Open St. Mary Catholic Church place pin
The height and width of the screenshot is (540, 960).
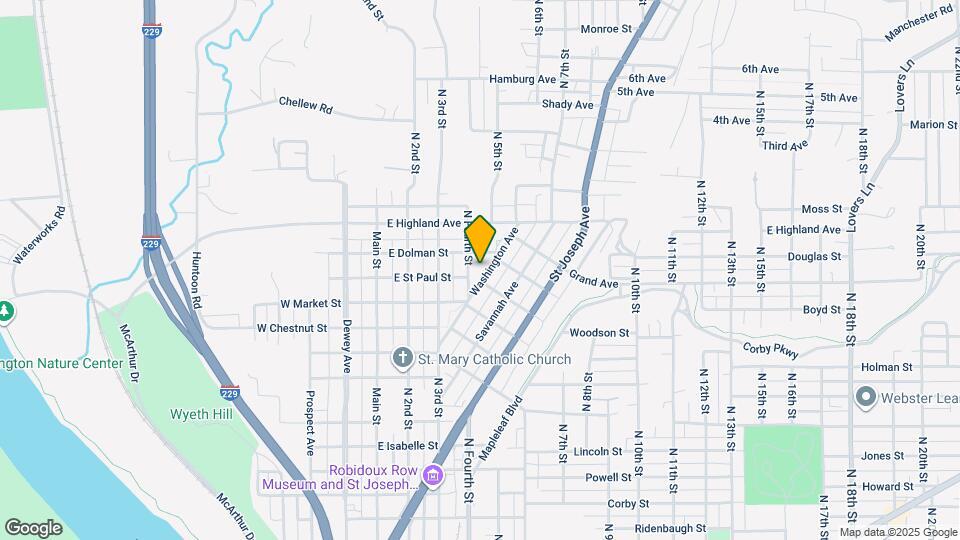402,358
